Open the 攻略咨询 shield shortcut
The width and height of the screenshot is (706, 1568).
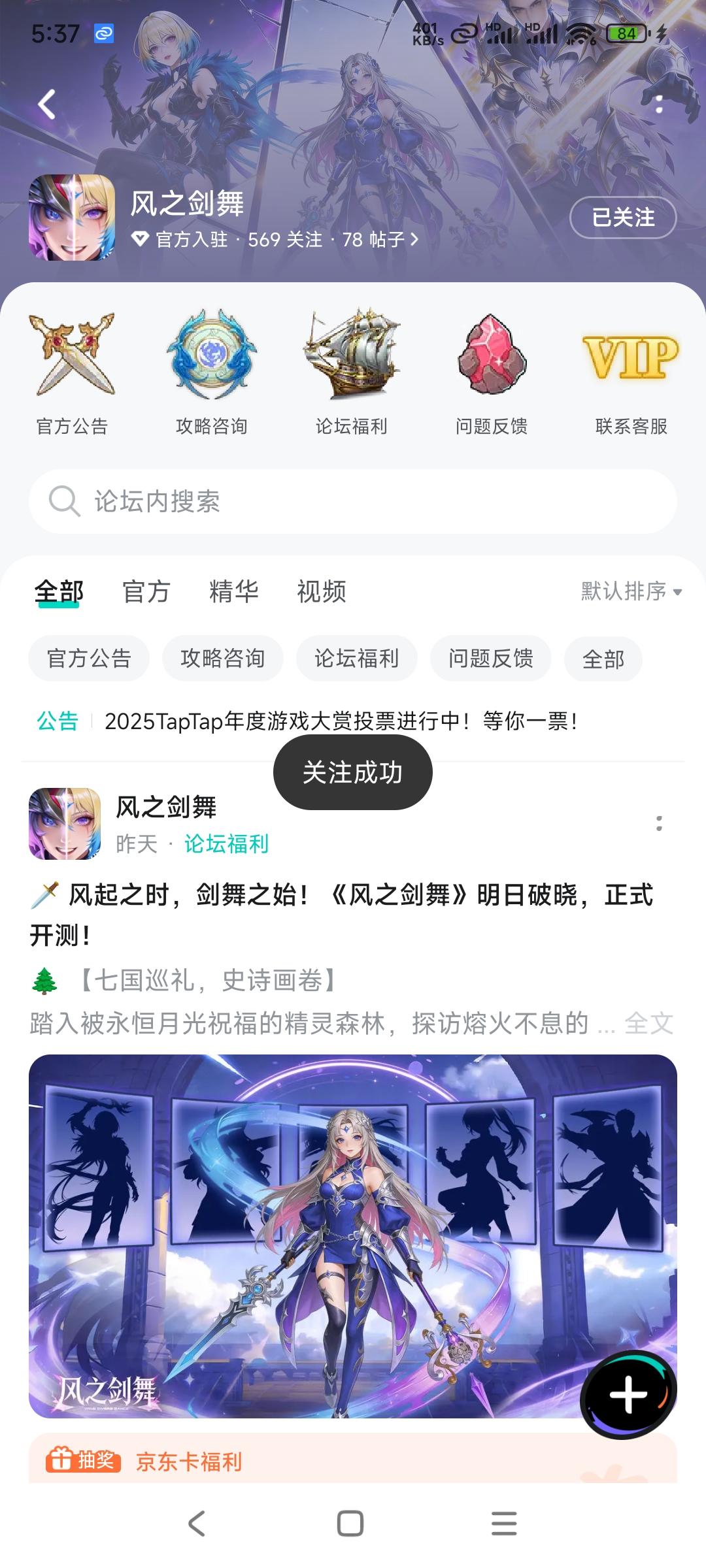click(x=212, y=372)
